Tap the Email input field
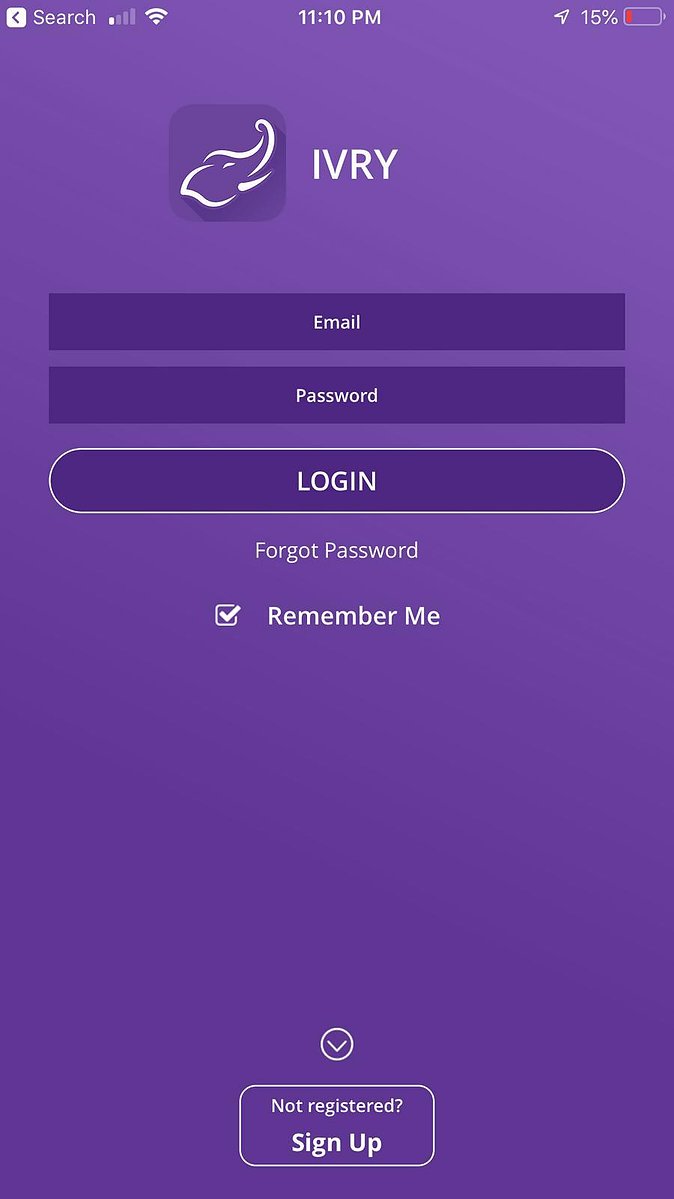The height and width of the screenshot is (1199, 674). point(337,322)
